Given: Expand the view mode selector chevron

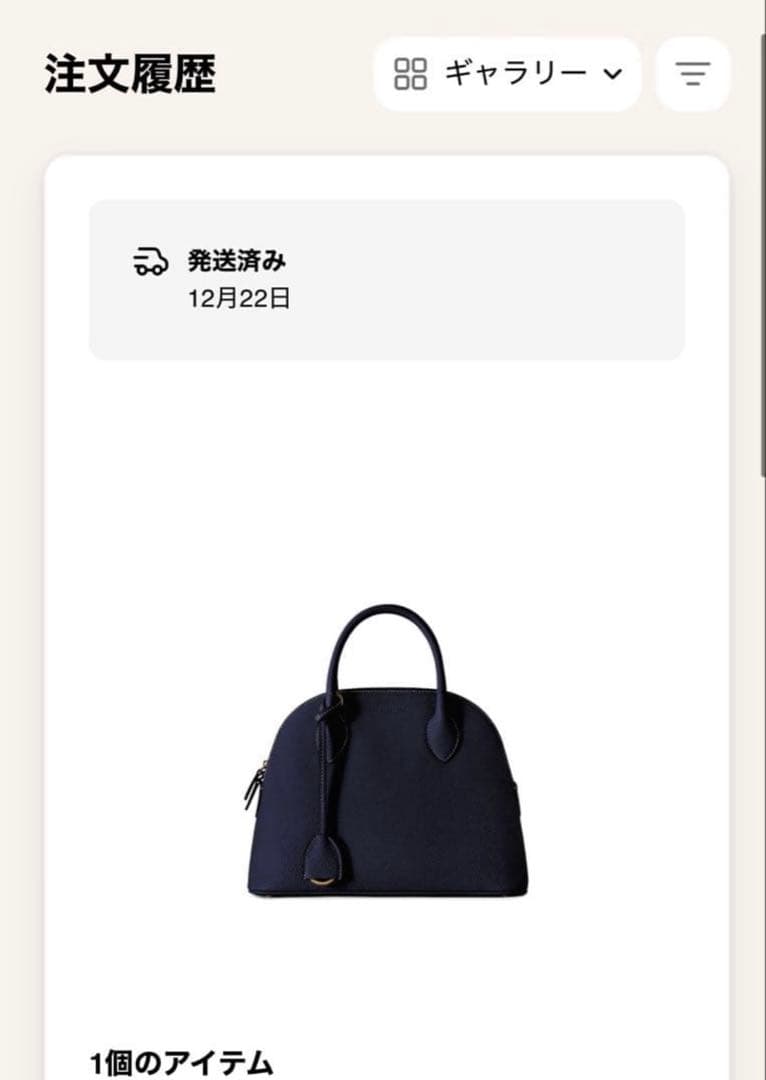Looking at the screenshot, I should pyautogui.click(x=611, y=72).
